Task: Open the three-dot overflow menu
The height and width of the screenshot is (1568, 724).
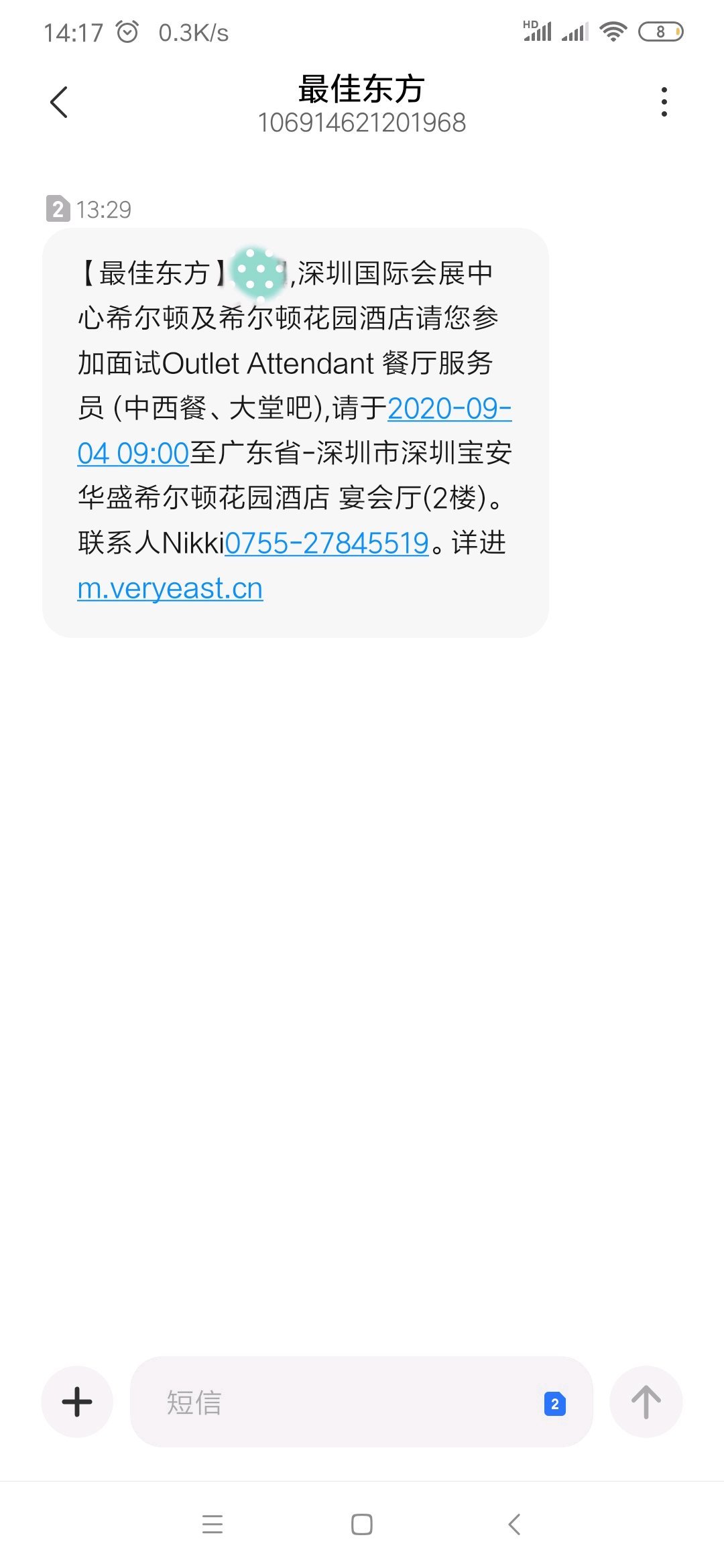Action: click(x=664, y=102)
